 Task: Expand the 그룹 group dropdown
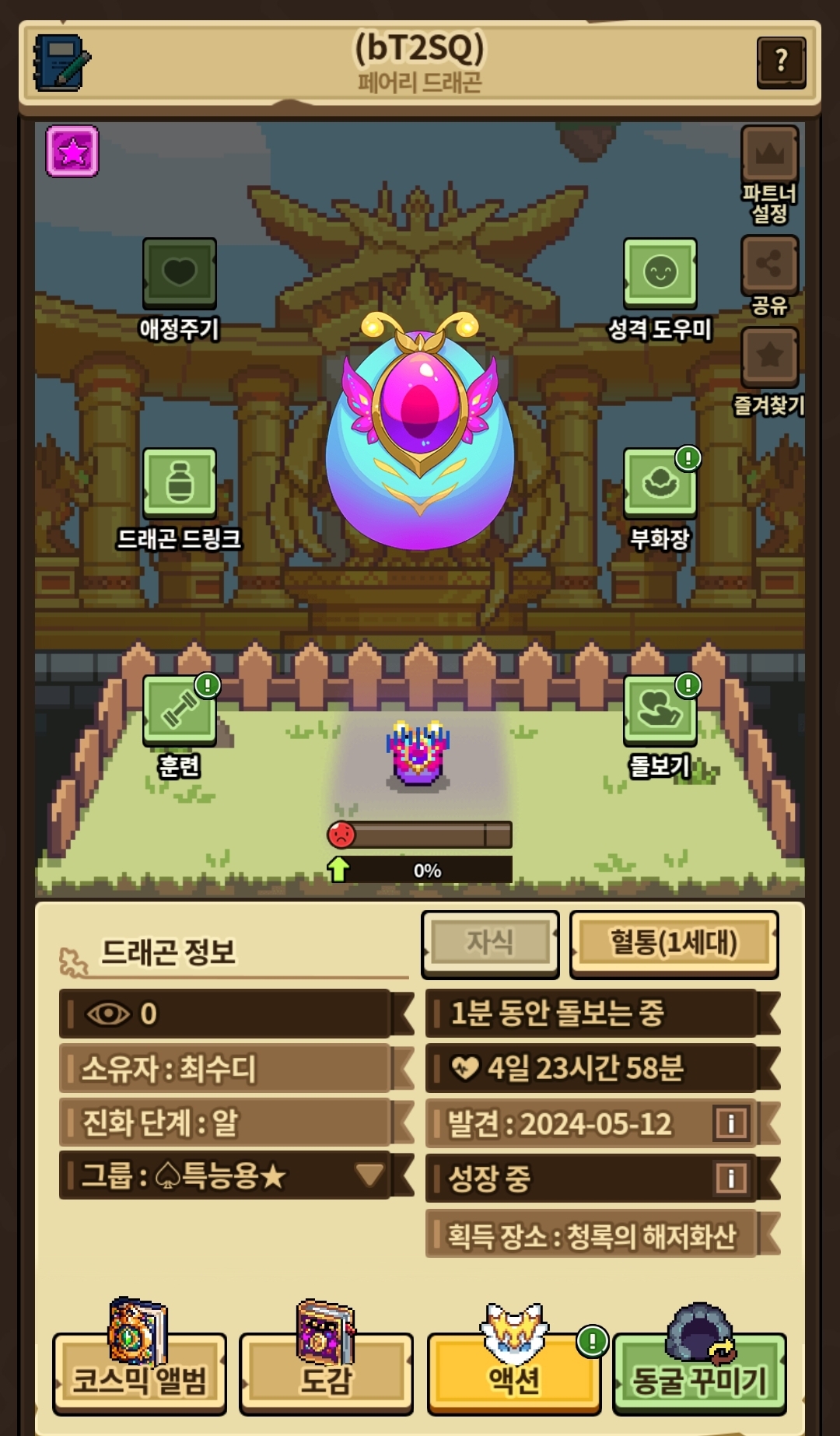[x=369, y=1175]
